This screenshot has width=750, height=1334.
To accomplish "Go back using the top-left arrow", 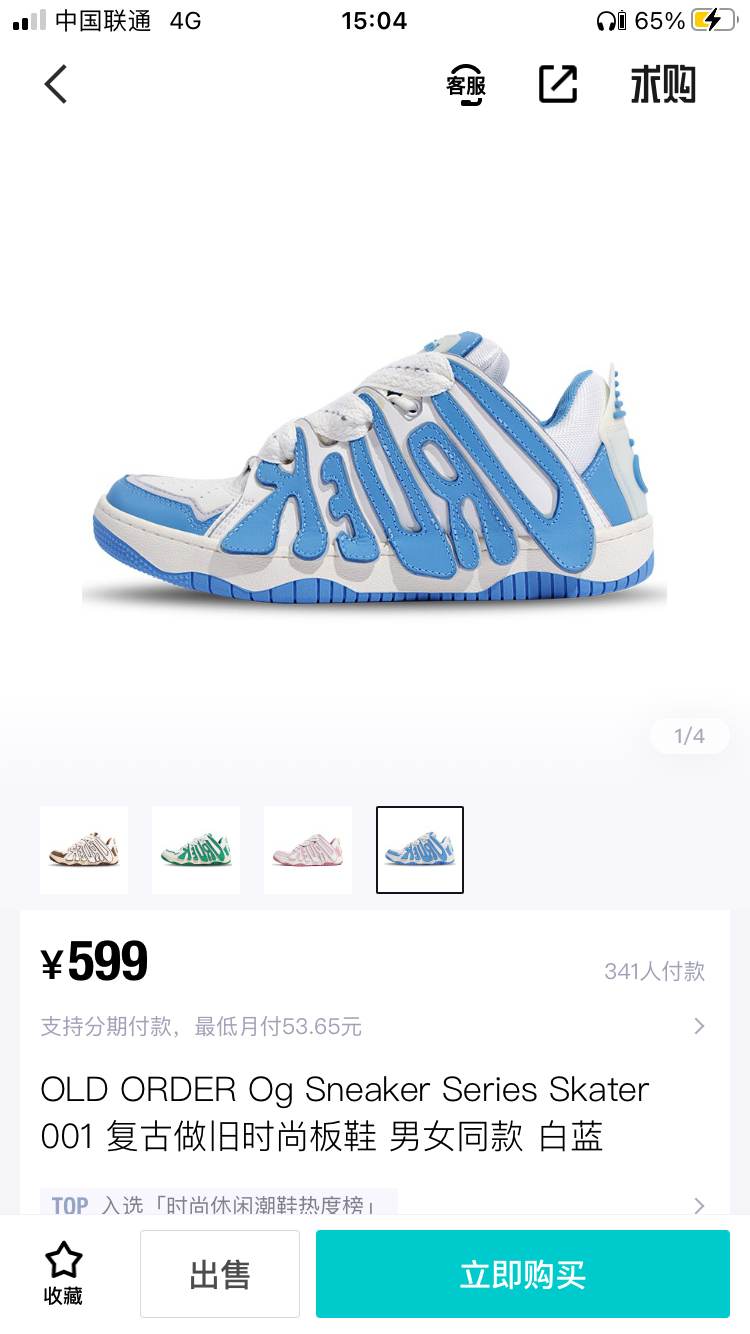I will 56,84.
